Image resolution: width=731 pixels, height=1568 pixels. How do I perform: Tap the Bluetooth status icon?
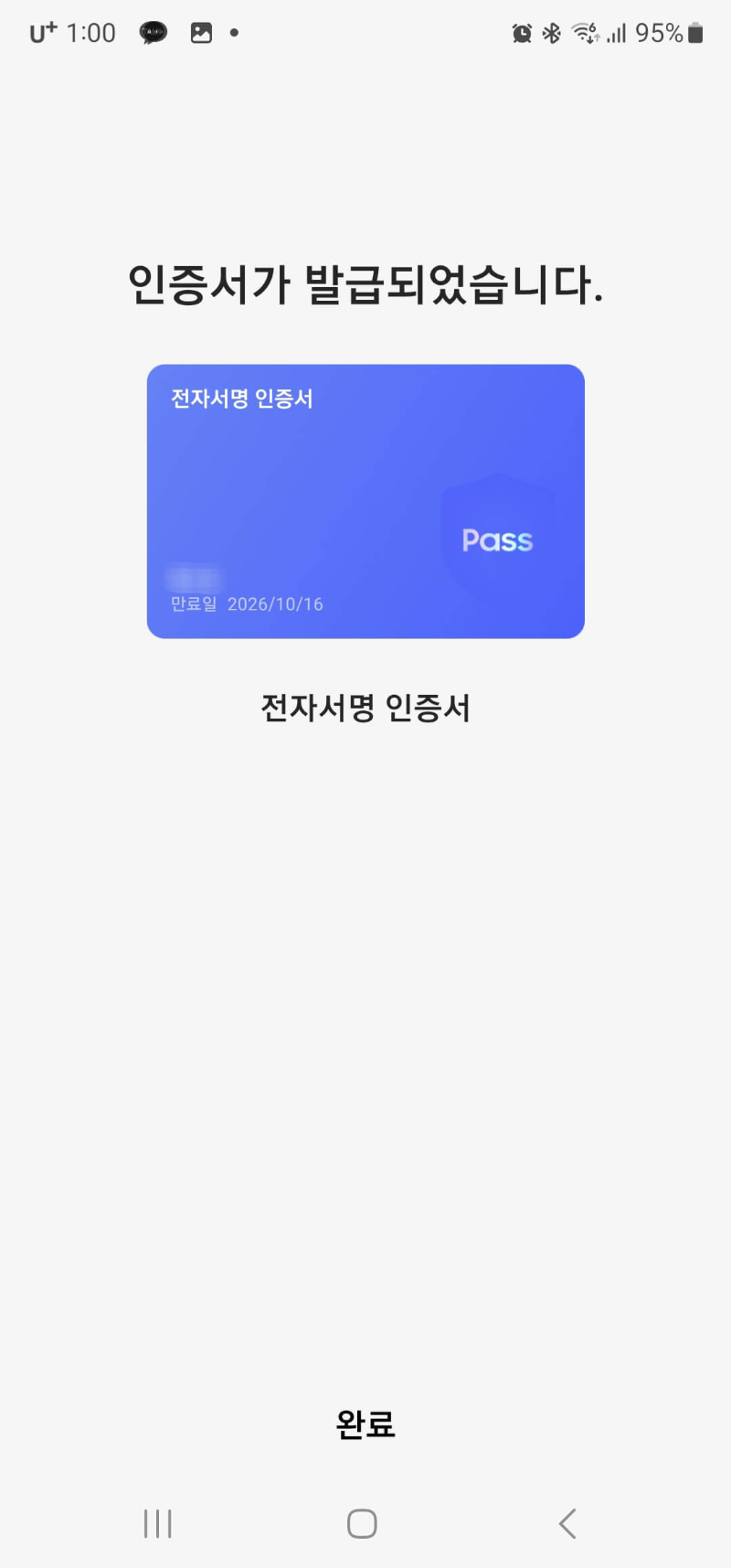point(552,33)
